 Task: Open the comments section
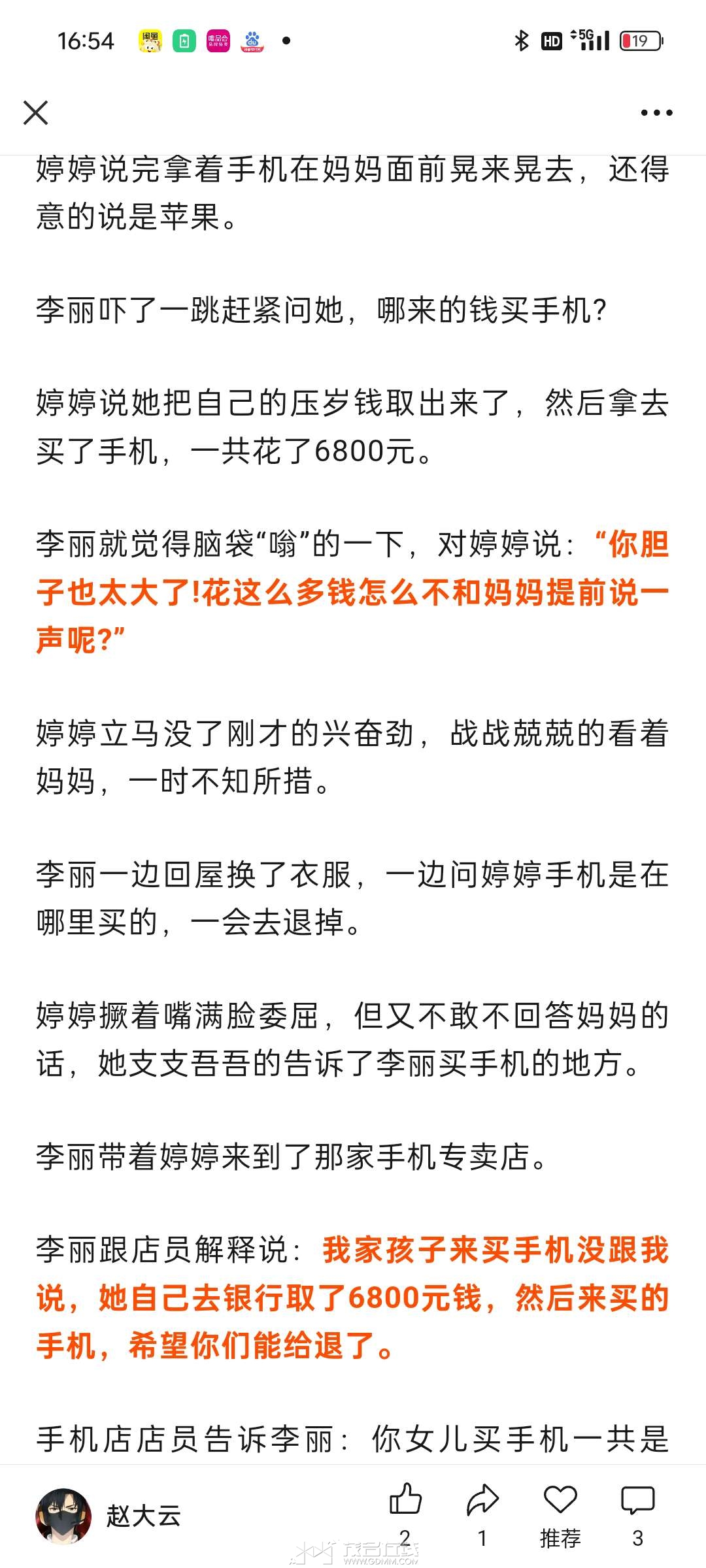click(637, 1499)
